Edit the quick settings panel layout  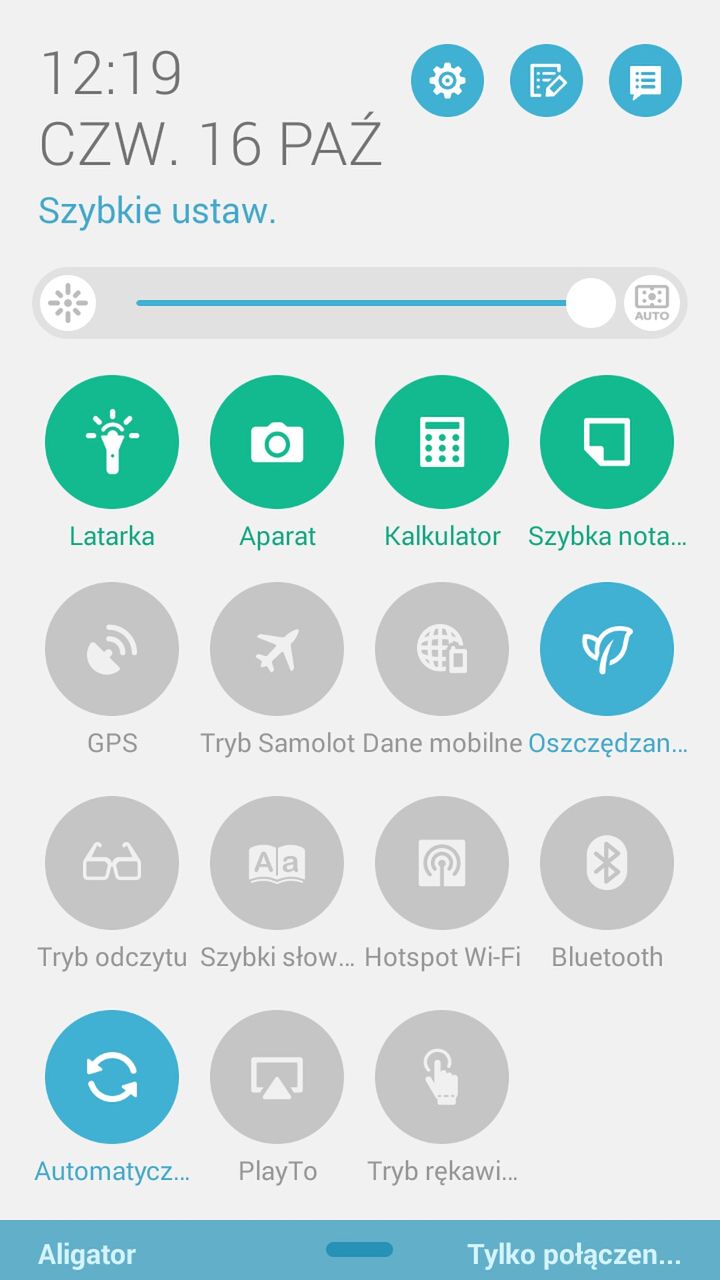coord(546,80)
